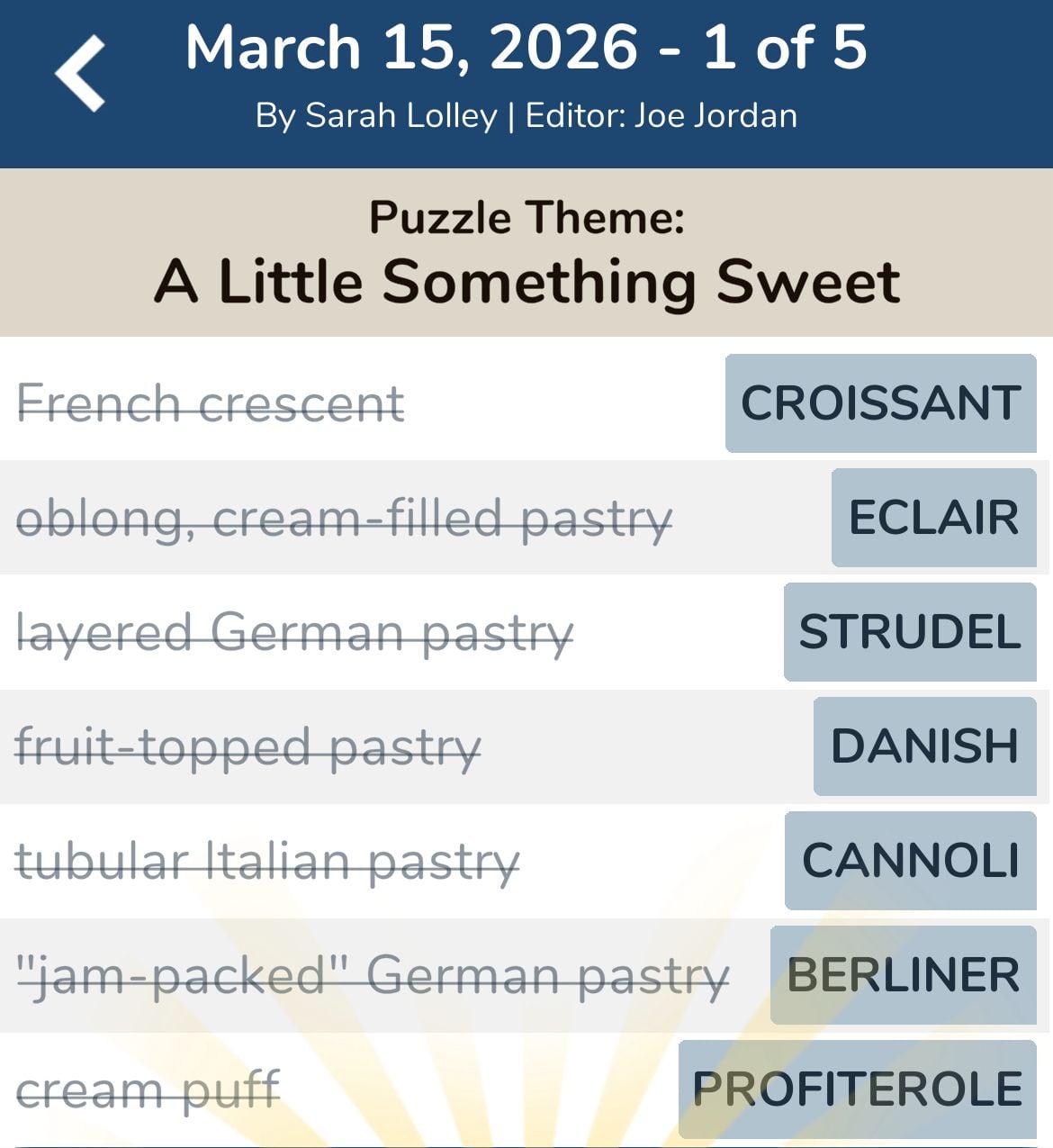Click the 'layered German pastry' clue
Image resolution: width=1053 pixels, height=1148 pixels.
point(295,633)
